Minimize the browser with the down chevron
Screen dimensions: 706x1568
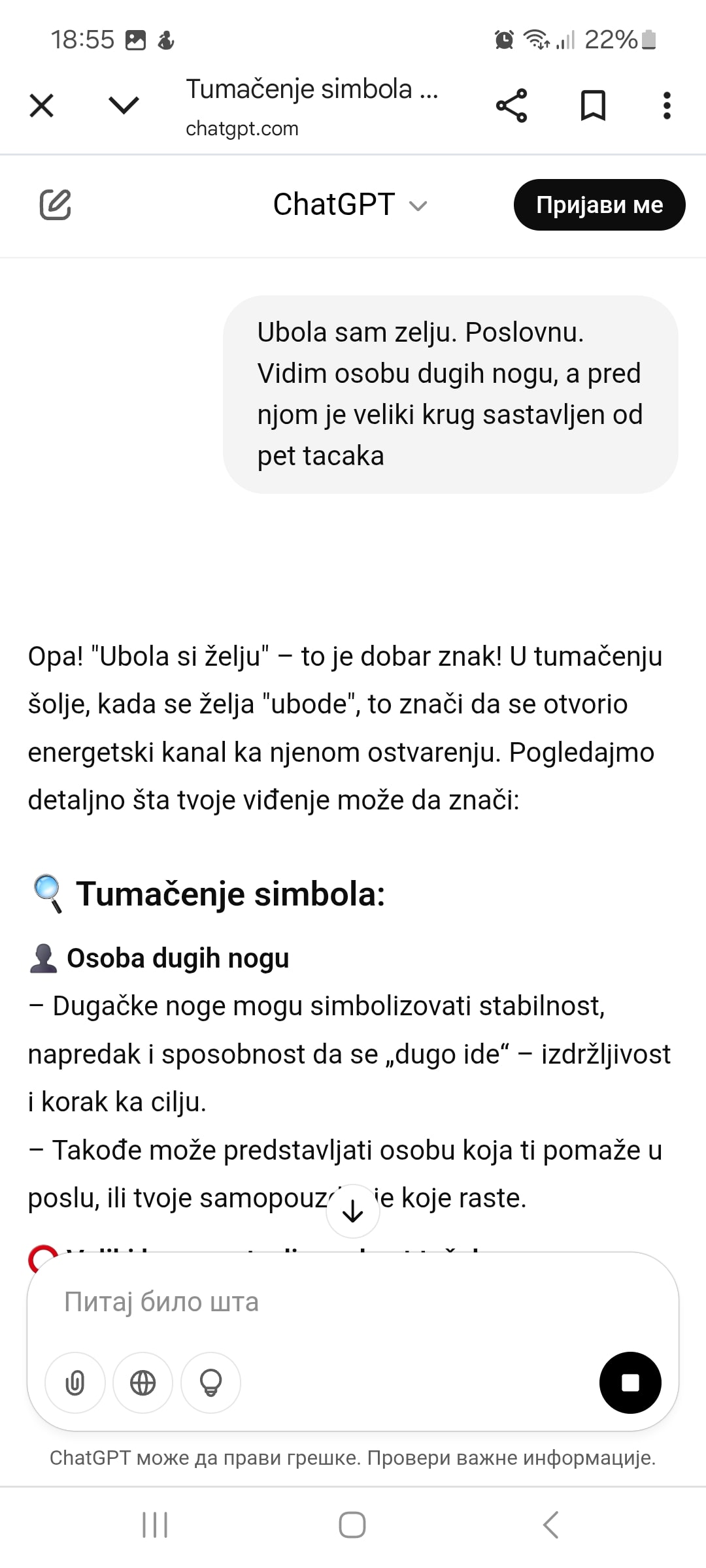(124, 105)
